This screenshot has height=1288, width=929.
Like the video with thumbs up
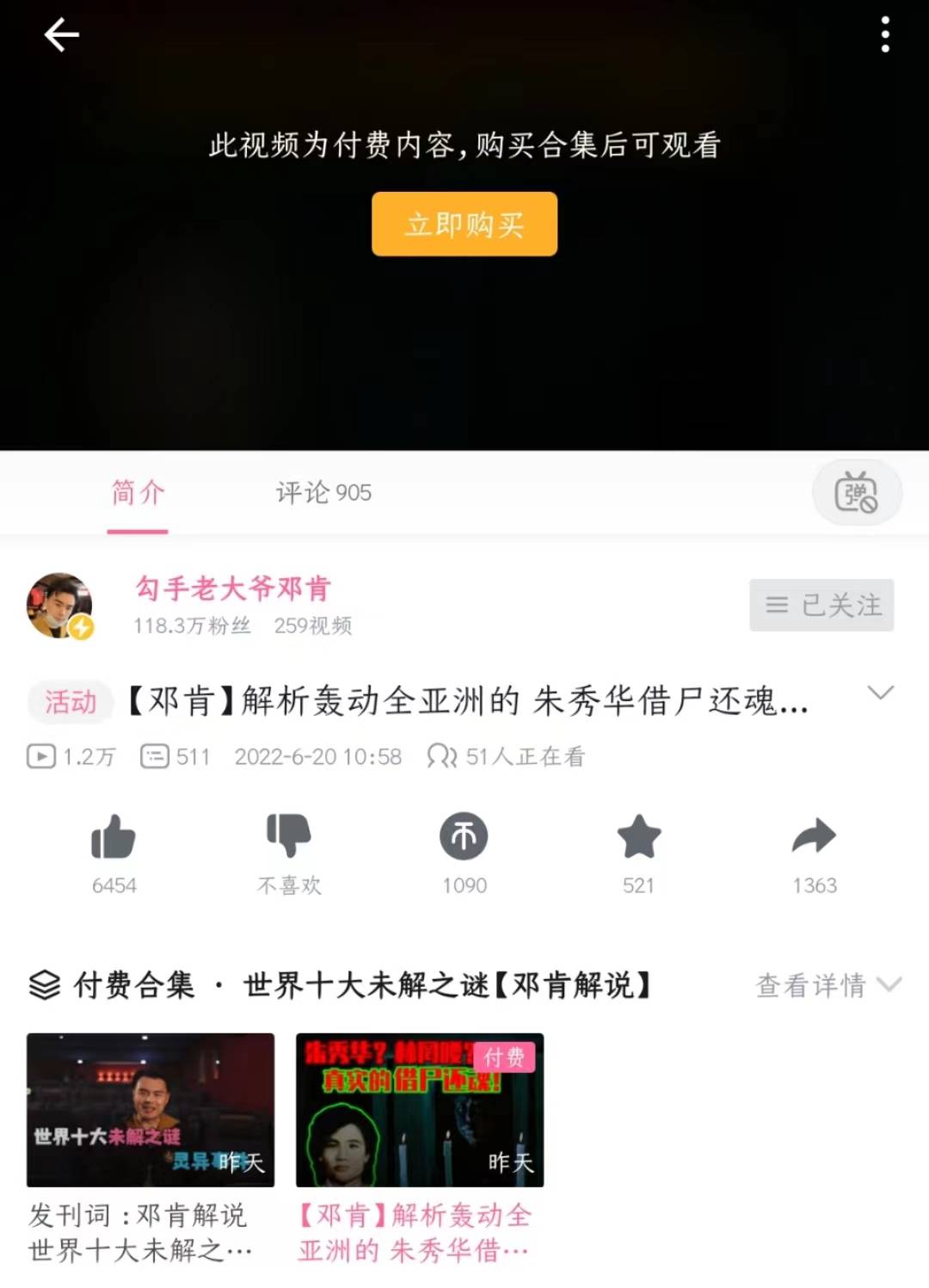pos(114,837)
